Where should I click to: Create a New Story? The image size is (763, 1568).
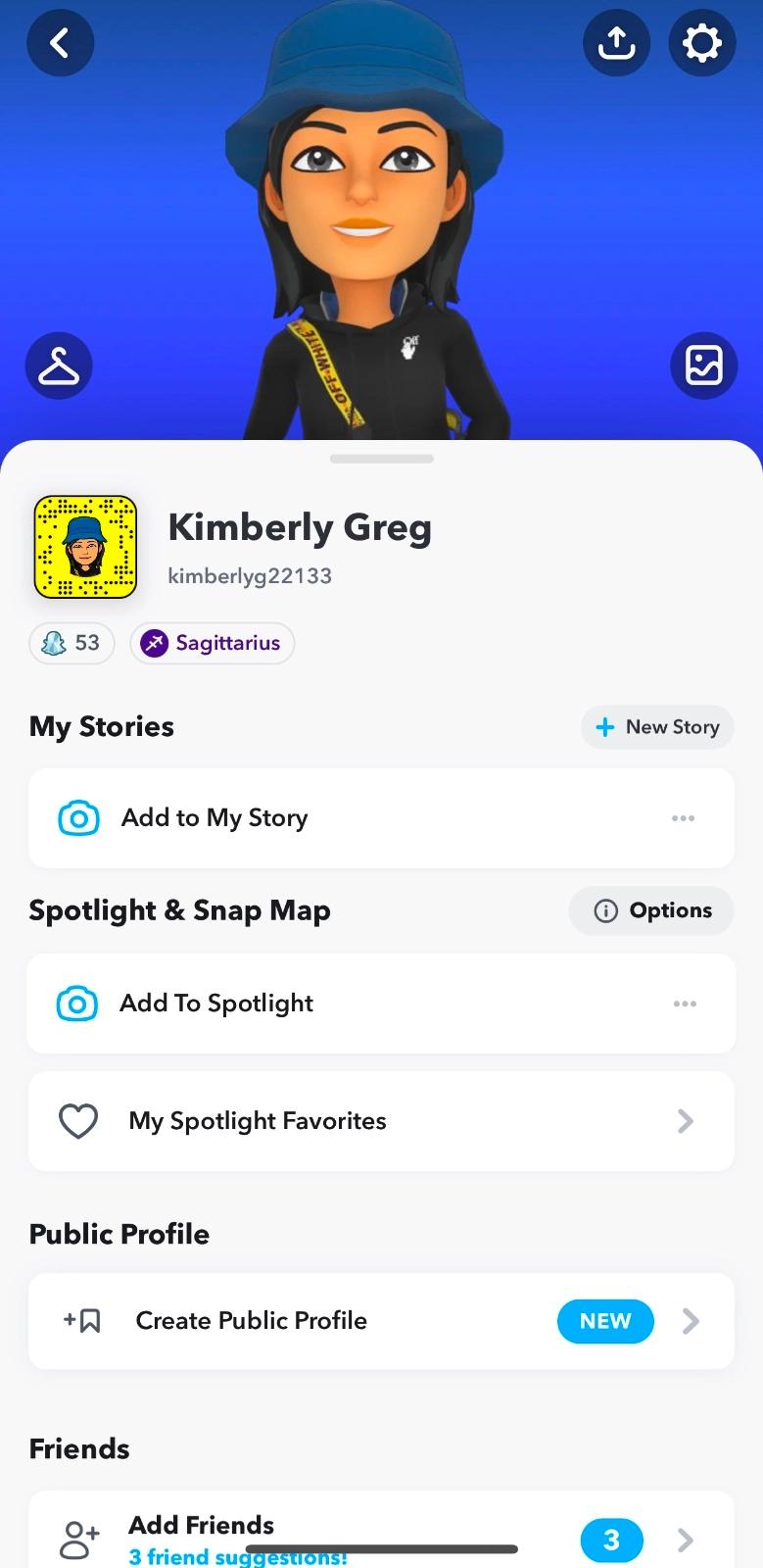pyautogui.click(x=657, y=727)
